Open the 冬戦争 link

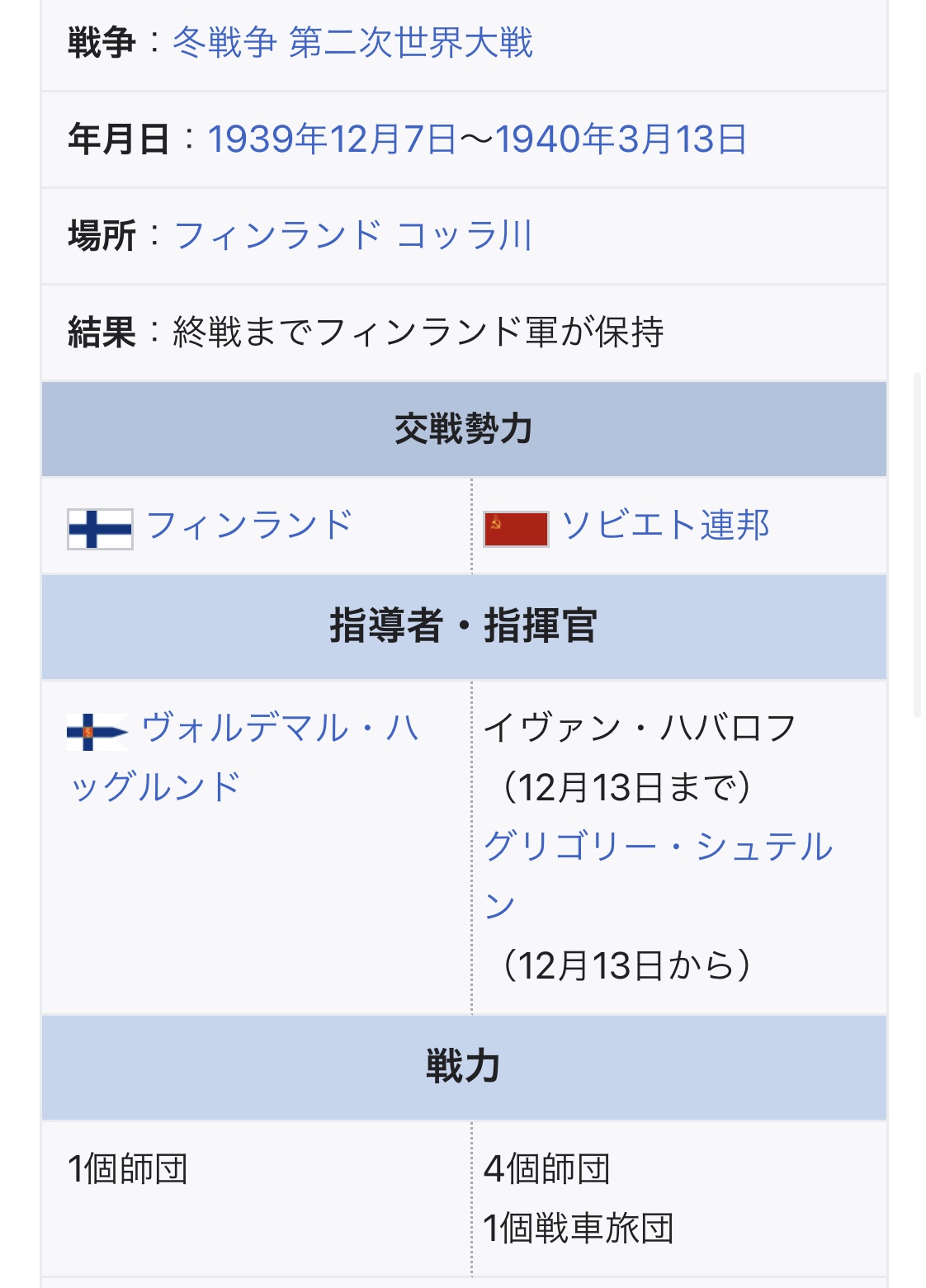click(x=224, y=42)
